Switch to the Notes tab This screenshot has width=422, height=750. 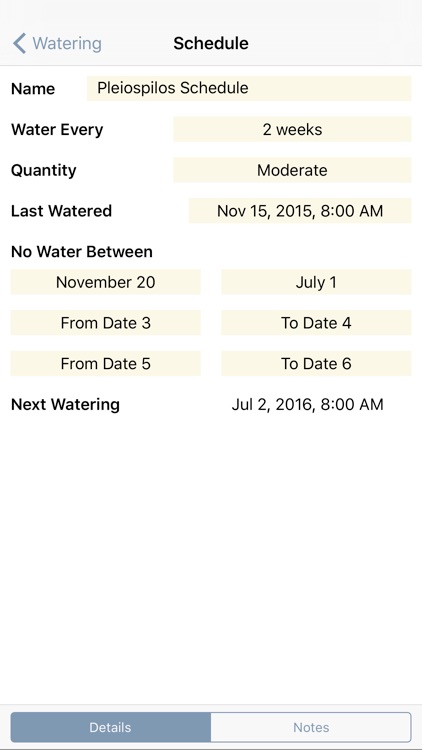coord(311,727)
